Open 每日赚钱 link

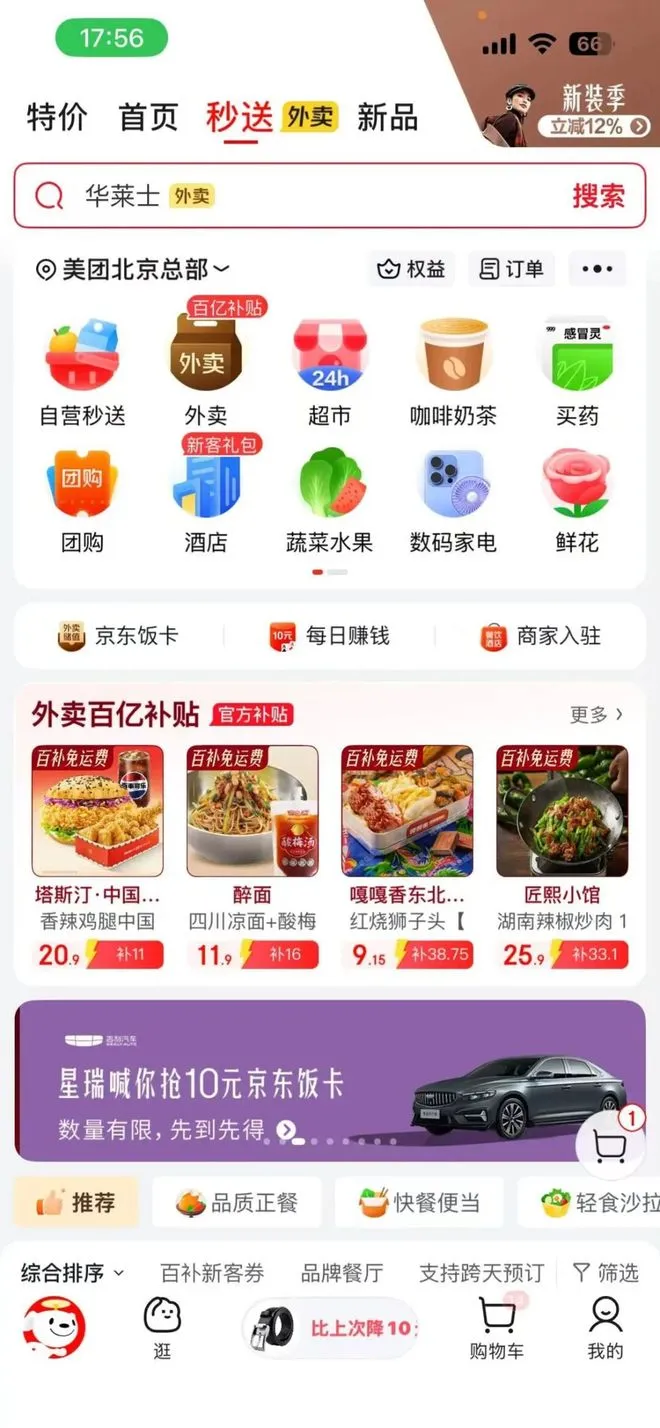[x=329, y=636]
